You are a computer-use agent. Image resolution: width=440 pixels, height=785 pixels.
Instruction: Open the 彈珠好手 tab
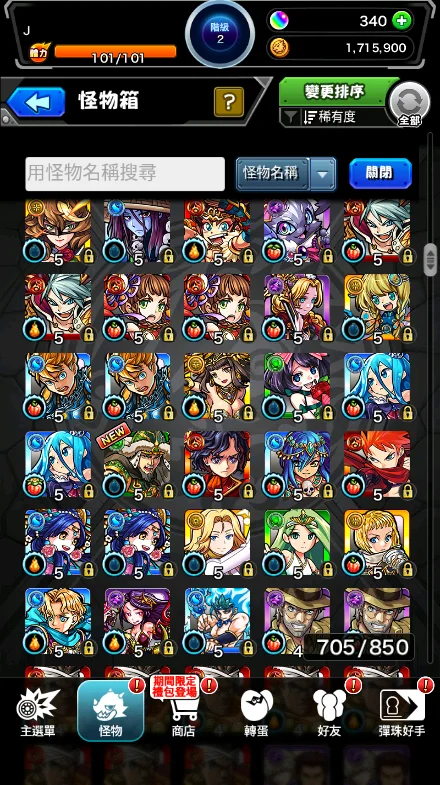tap(402, 712)
